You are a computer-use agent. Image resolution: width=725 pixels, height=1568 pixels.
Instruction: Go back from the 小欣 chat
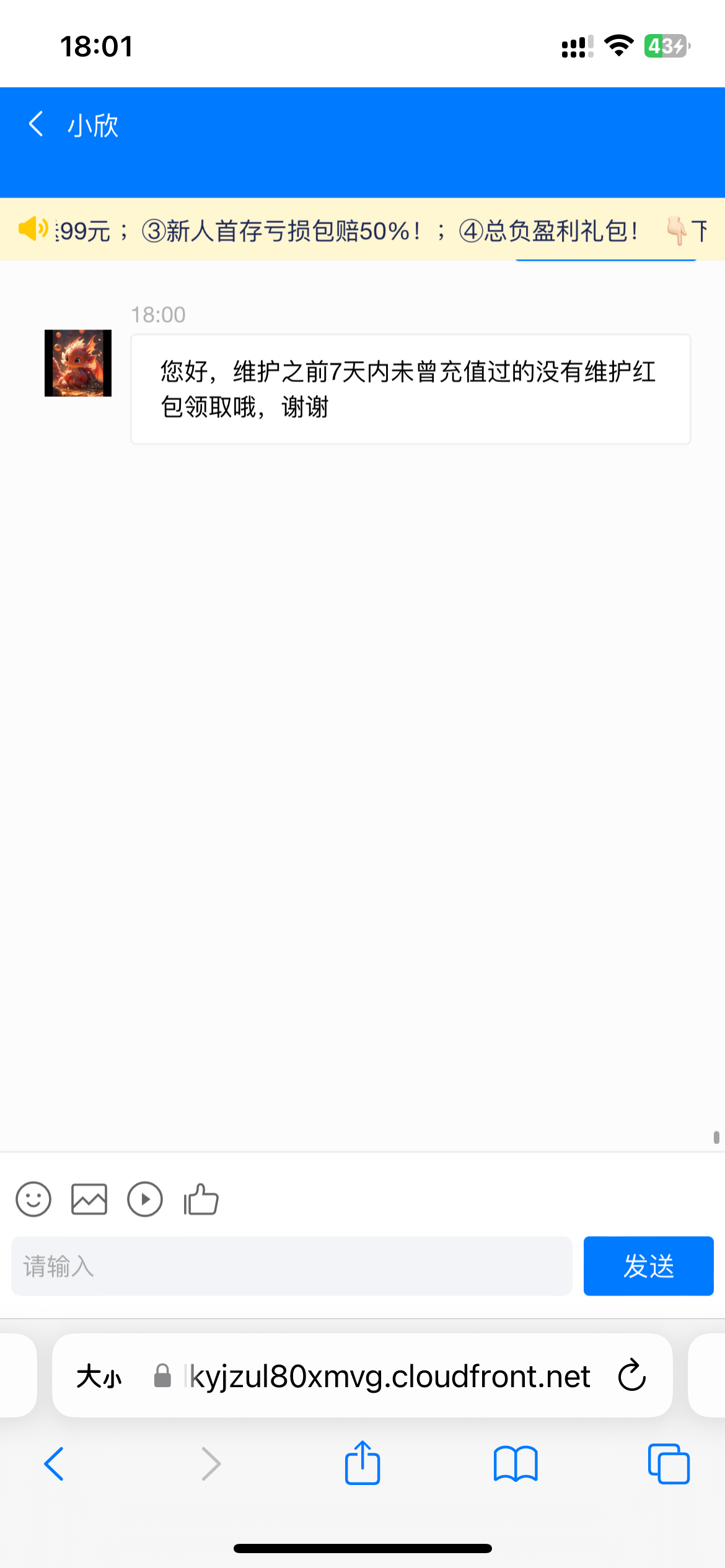[x=37, y=124]
